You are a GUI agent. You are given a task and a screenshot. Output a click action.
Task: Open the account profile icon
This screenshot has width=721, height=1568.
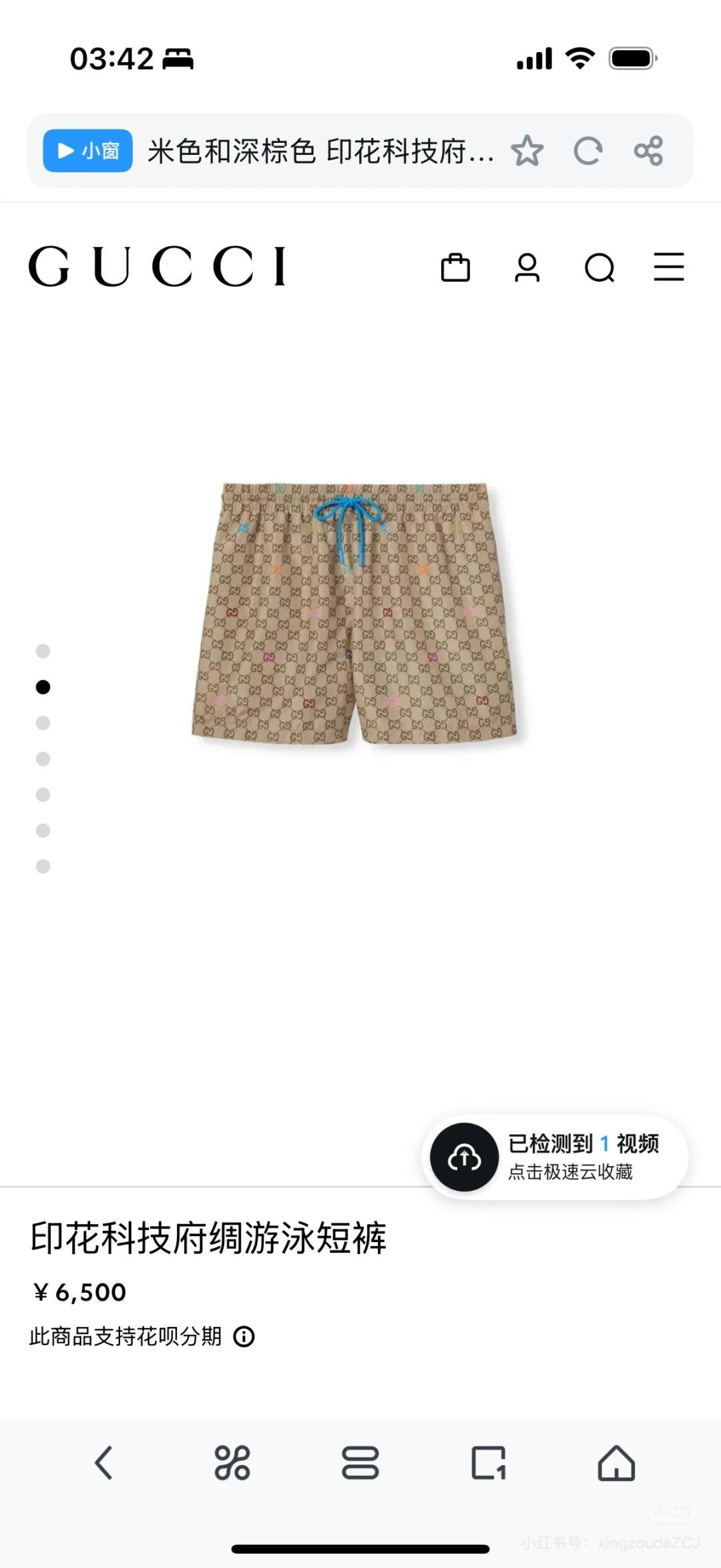527,268
